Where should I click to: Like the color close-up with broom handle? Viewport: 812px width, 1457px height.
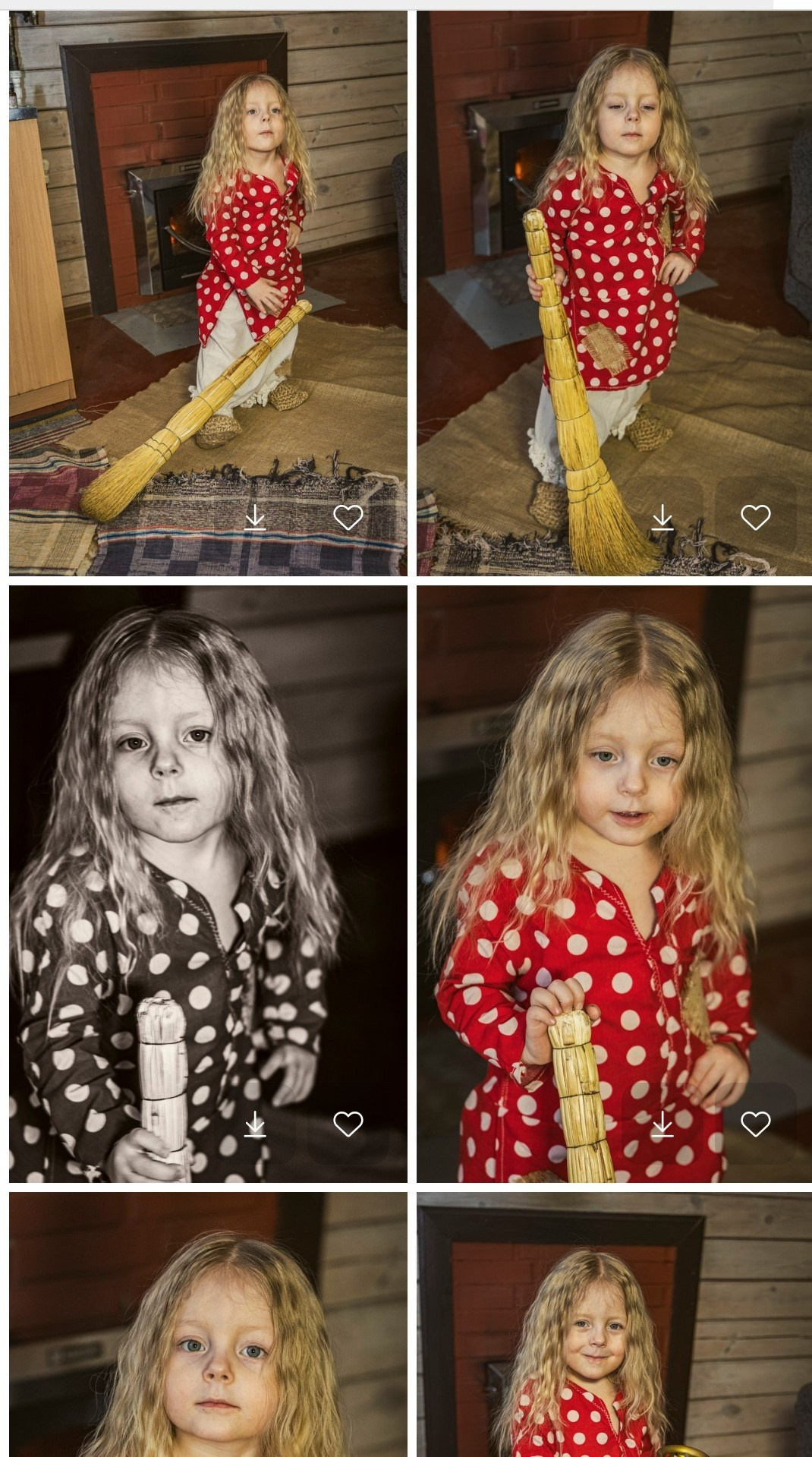pos(755,1124)
